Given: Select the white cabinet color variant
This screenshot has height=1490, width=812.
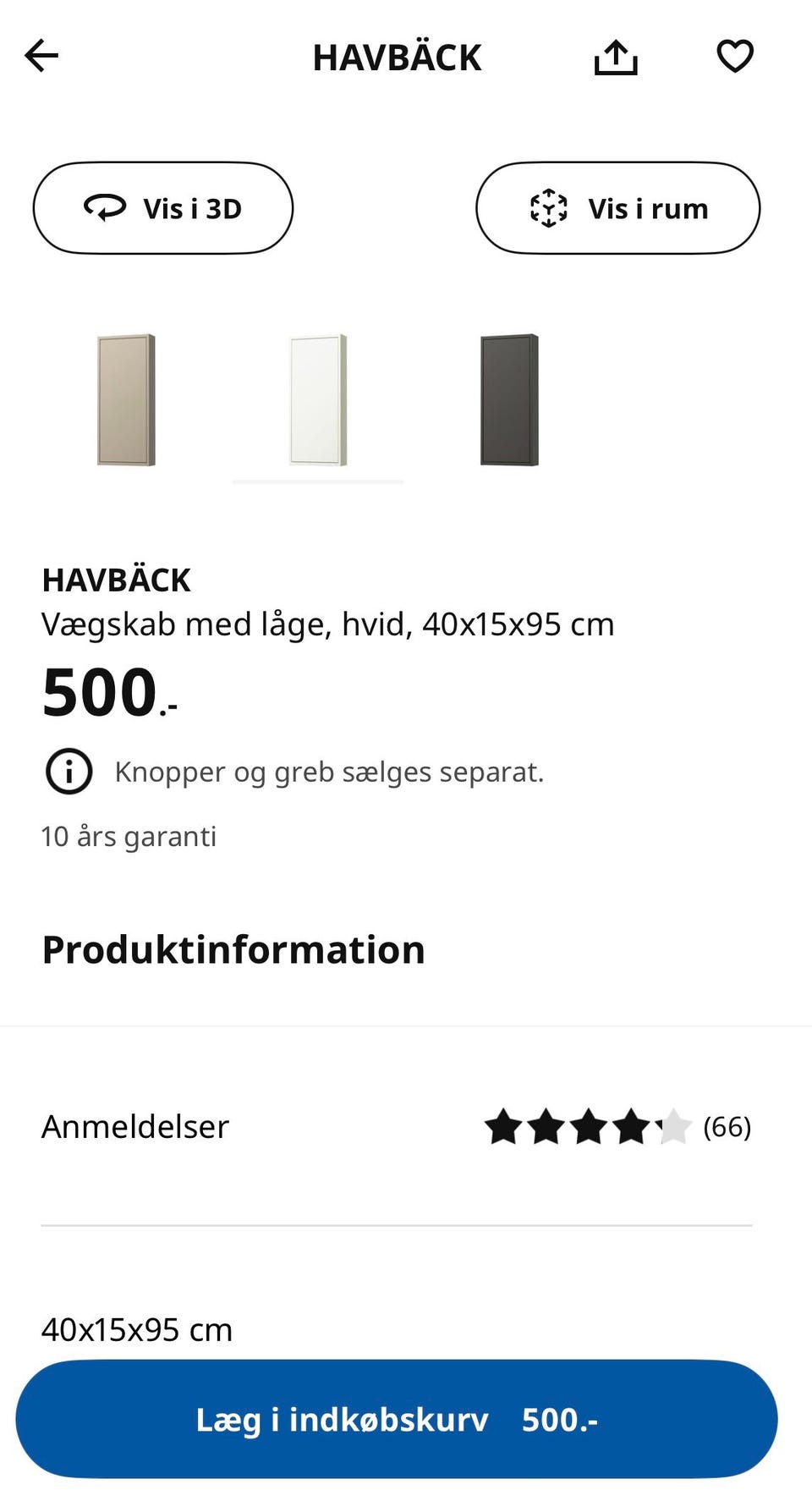Looking at the screenshot, I should (317, 399).
